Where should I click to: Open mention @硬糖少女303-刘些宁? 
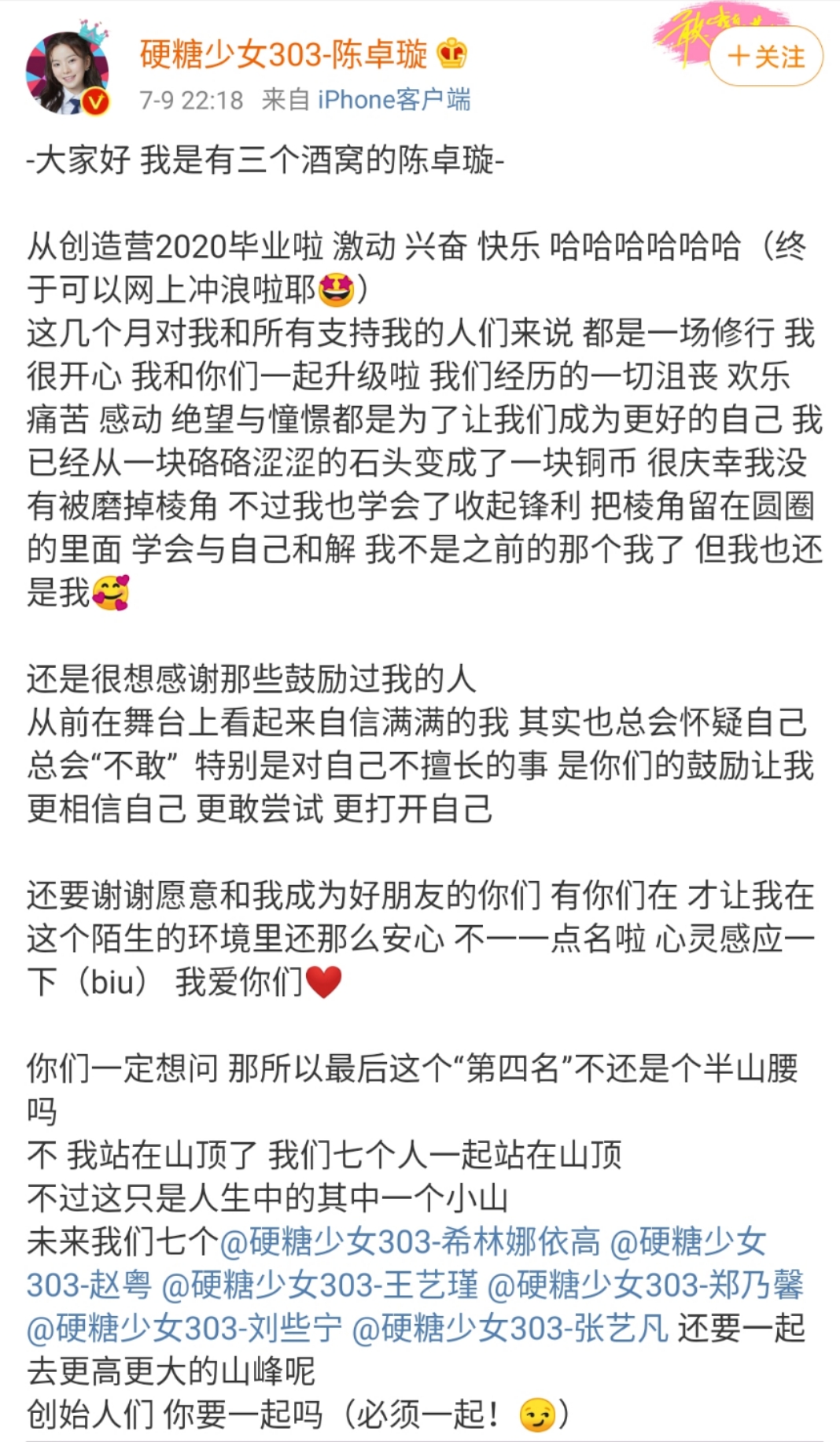click(185, 1328)
